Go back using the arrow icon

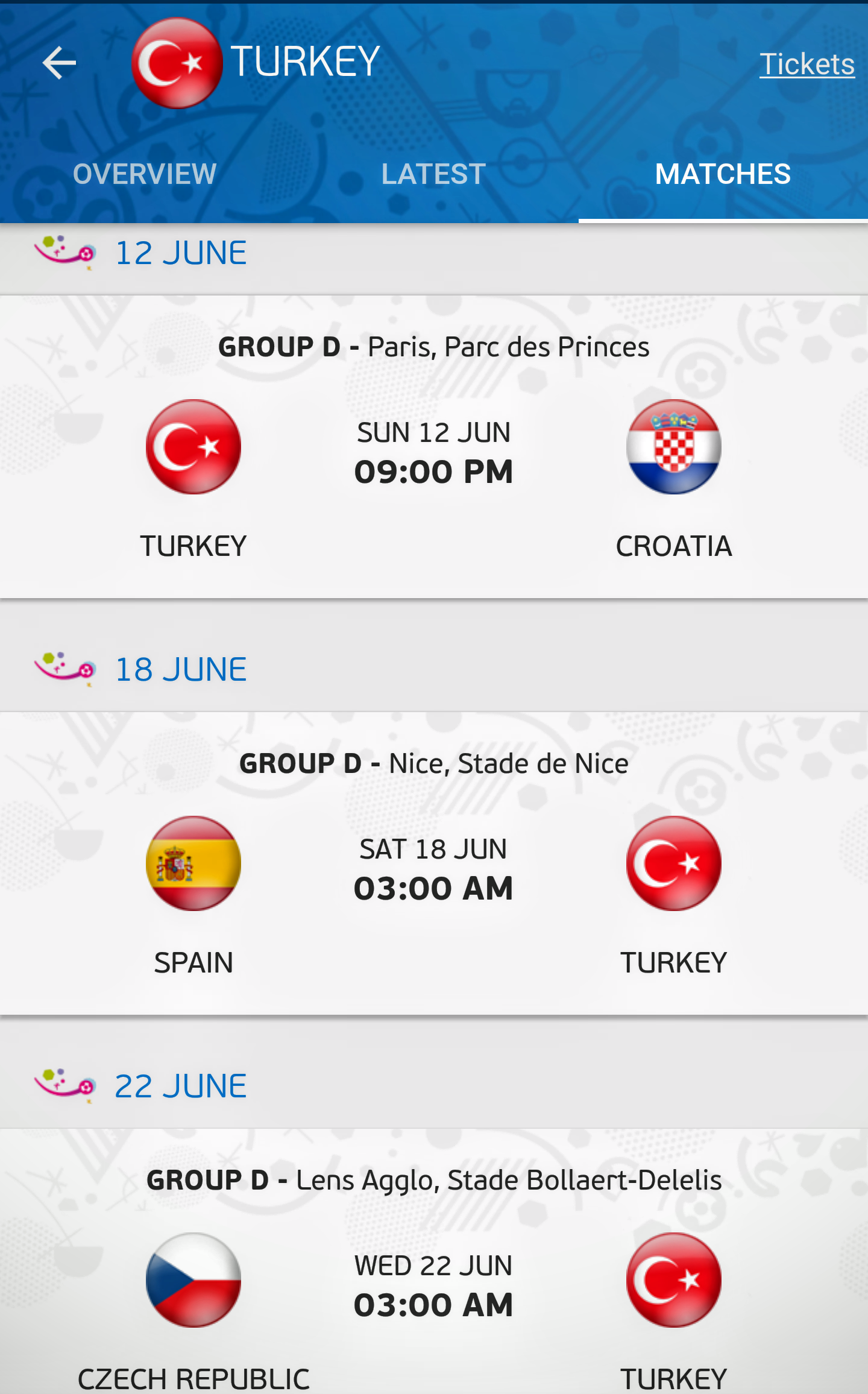[59, 63]
